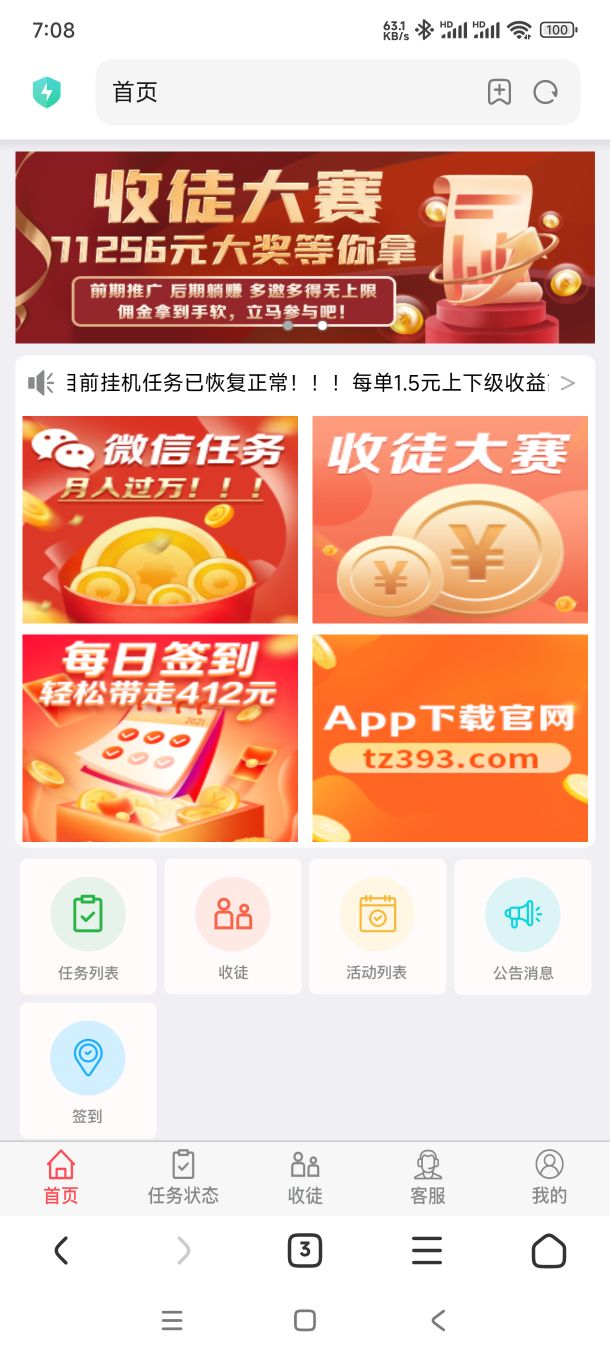
Task: Open the App下载官网 tile
Action: tap(450, 738)
